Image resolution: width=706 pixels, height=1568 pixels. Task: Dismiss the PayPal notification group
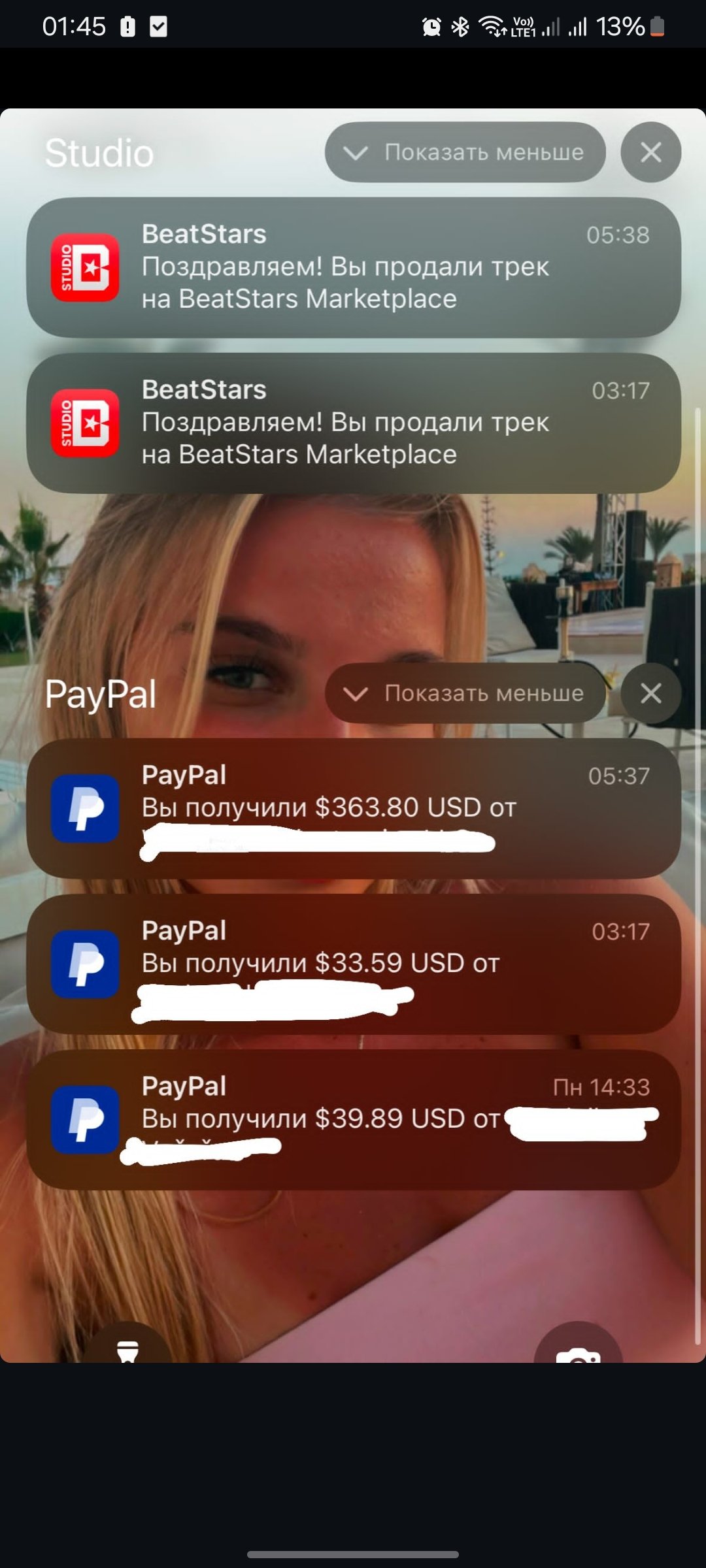click(650, 693)
